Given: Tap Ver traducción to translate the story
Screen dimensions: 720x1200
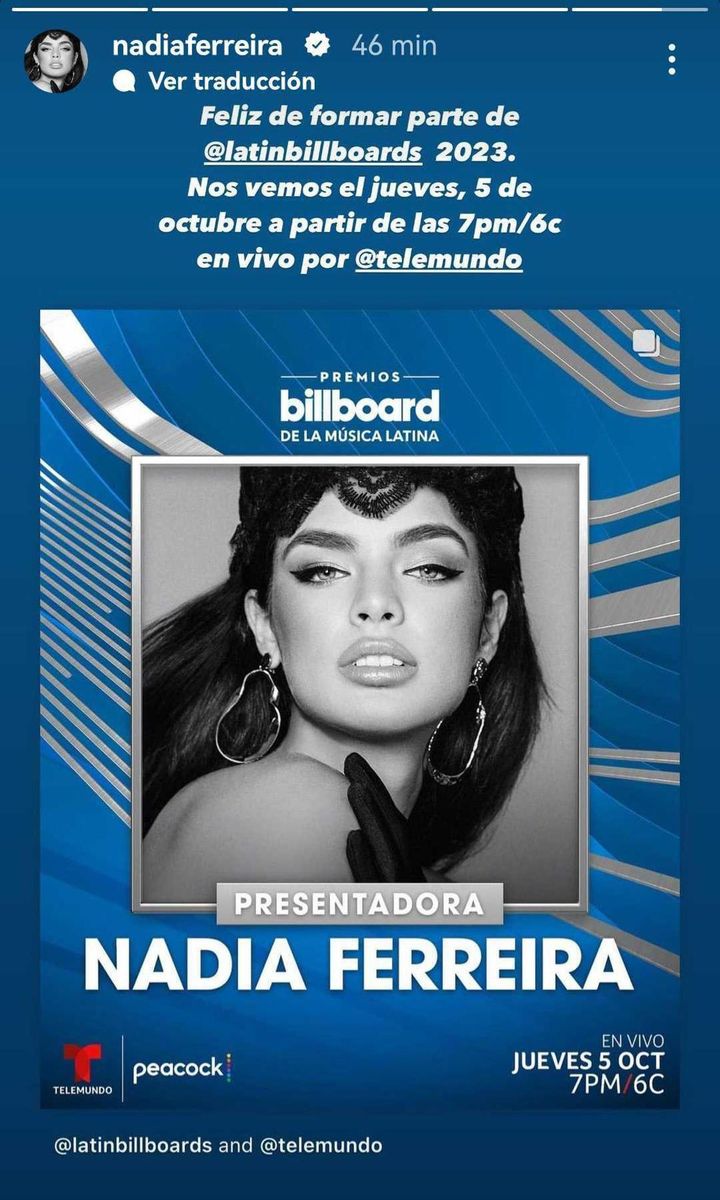Looking at the screenshot, I should click(230, 81).
